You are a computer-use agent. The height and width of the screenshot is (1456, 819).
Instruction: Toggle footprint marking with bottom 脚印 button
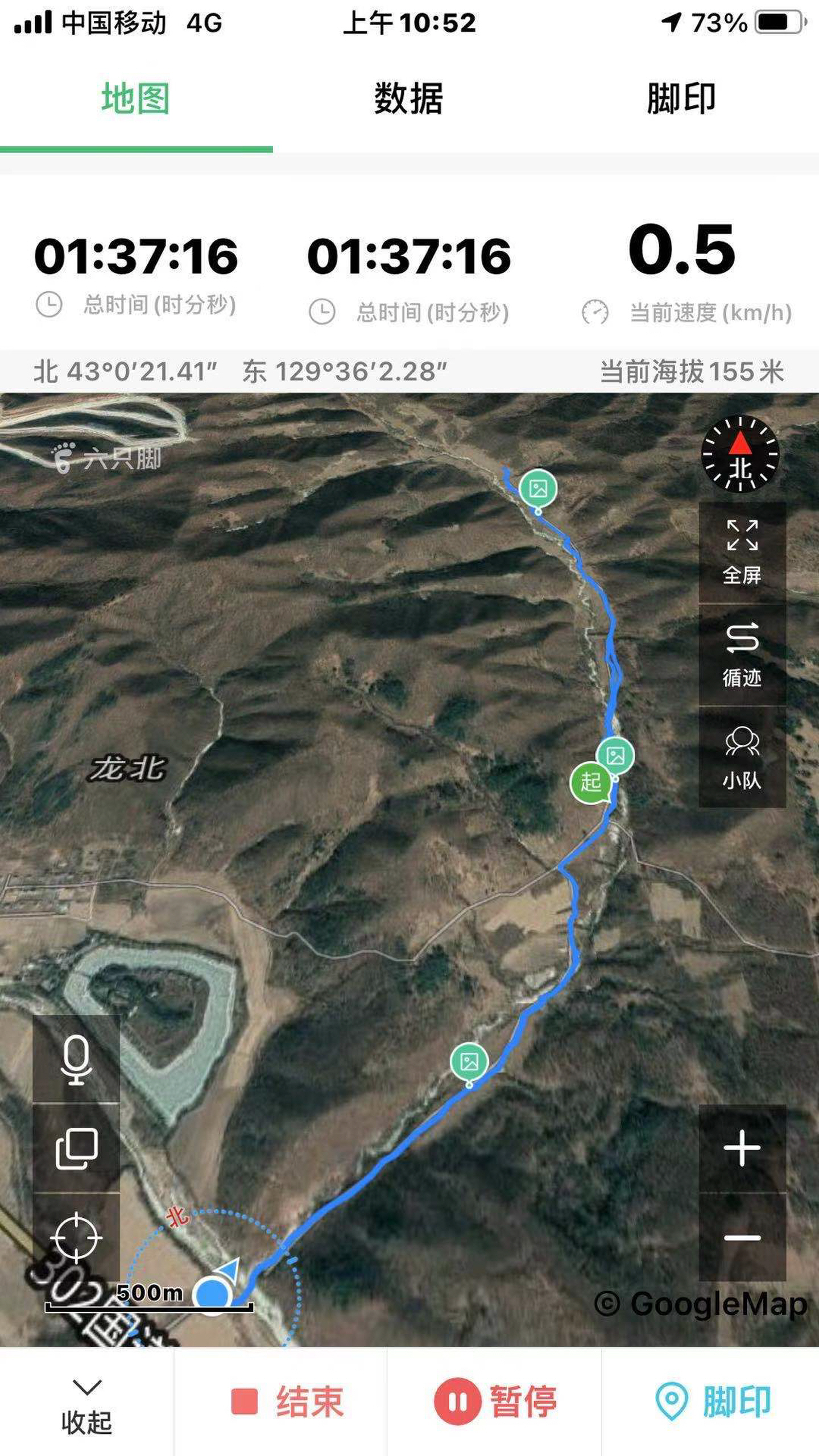click(713, 1402)
